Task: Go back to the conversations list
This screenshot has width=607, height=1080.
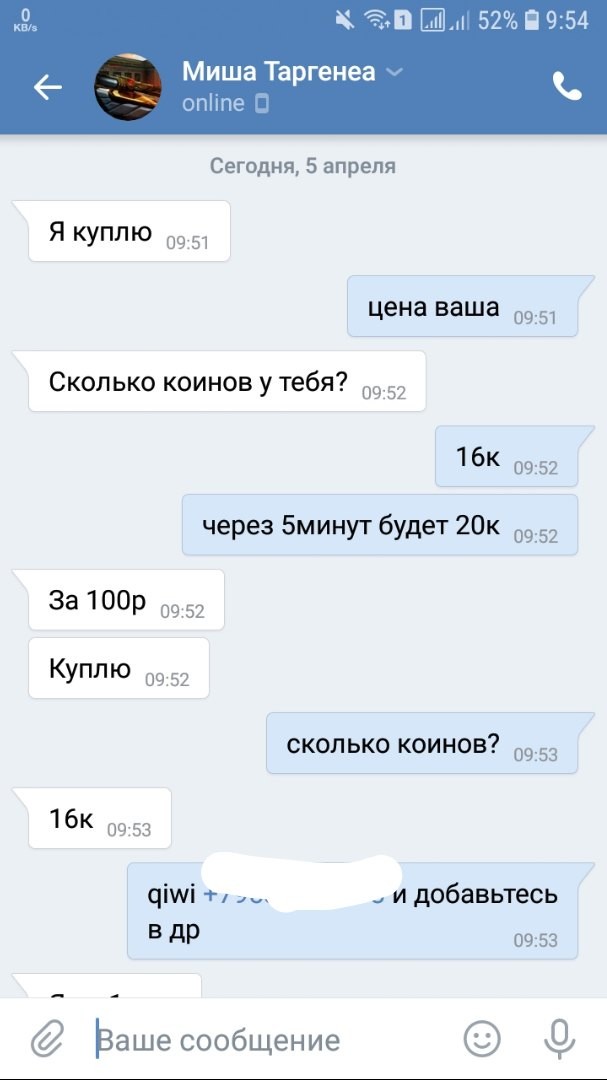Action: pyautogui.click(x=47, y=88)
